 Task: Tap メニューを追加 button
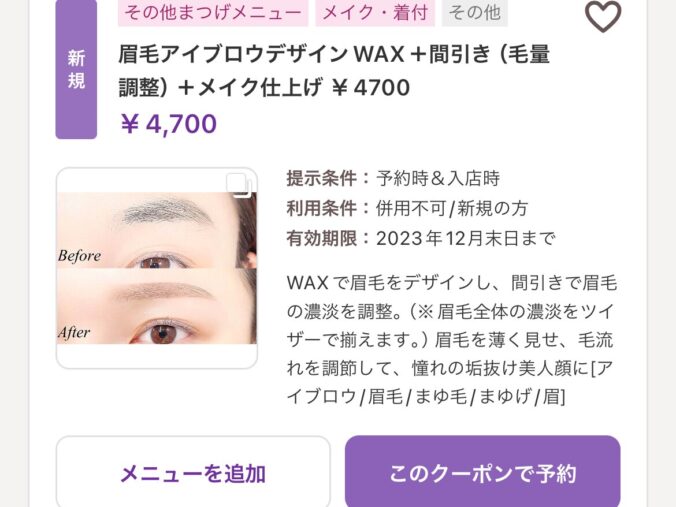193,473
